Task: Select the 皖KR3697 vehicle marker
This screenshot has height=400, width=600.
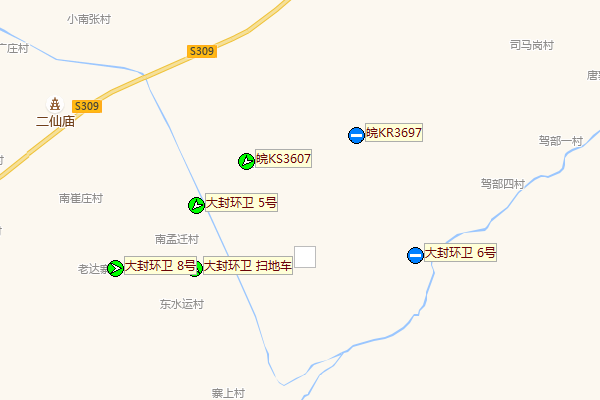Action: pyautogui.click(x=356, y=135)
